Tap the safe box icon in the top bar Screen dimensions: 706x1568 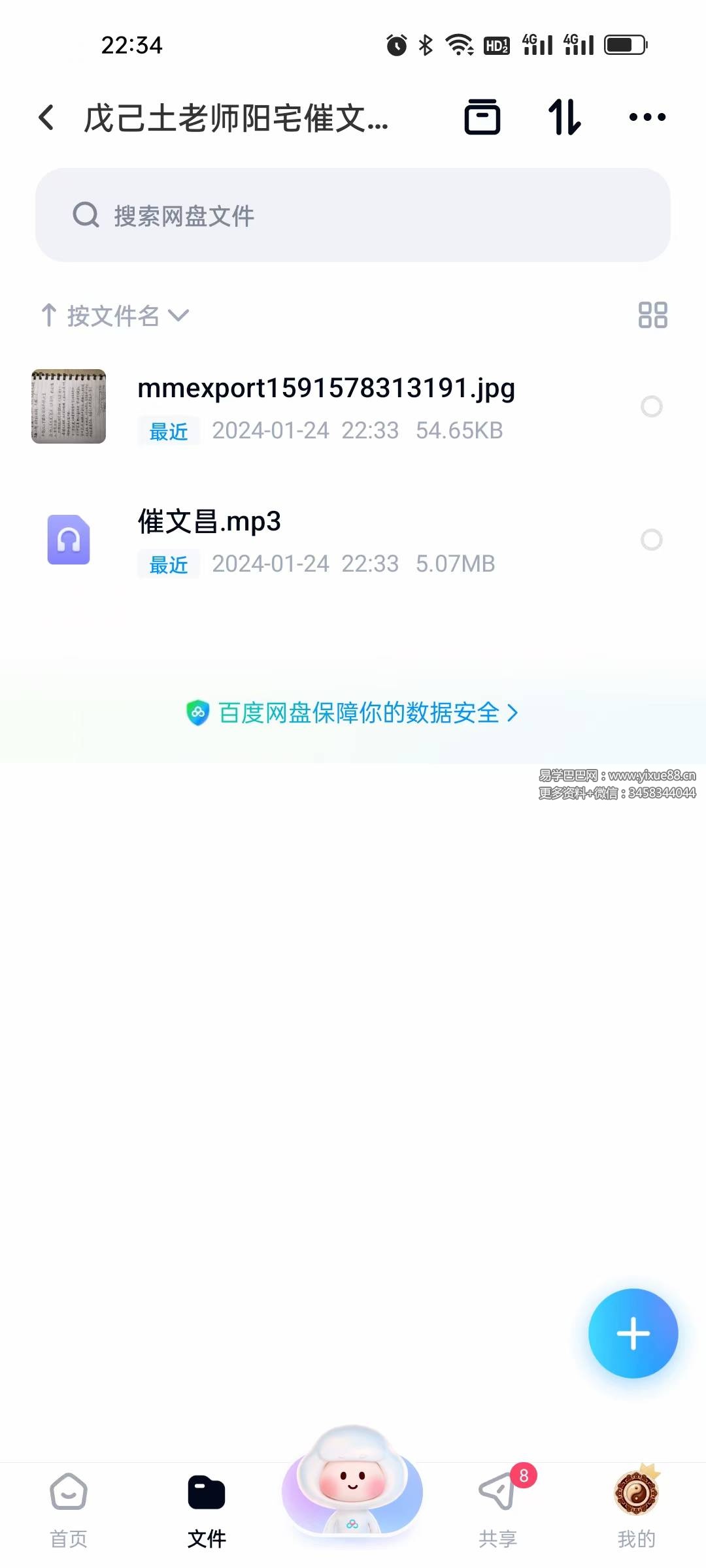[482, 118]
